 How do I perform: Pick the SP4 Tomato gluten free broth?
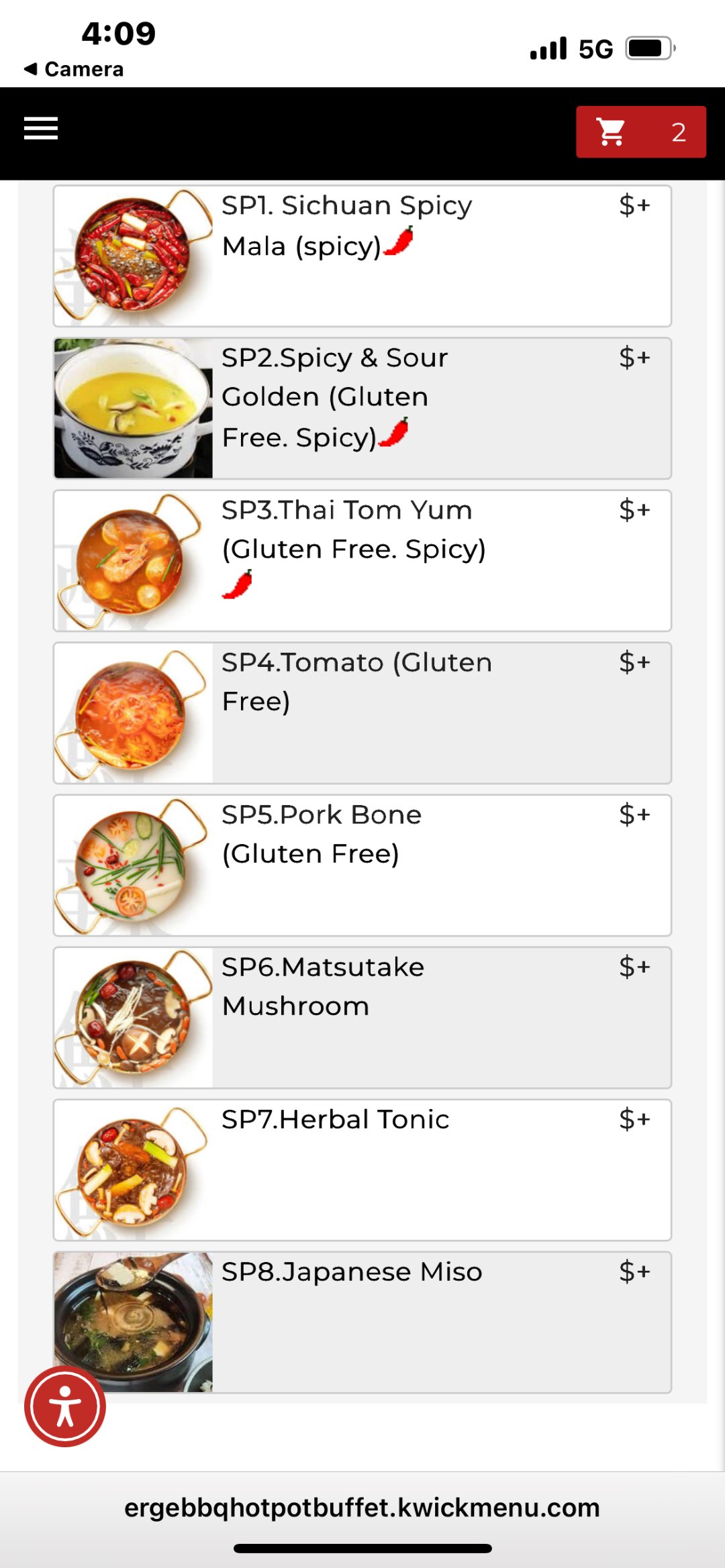362,713
